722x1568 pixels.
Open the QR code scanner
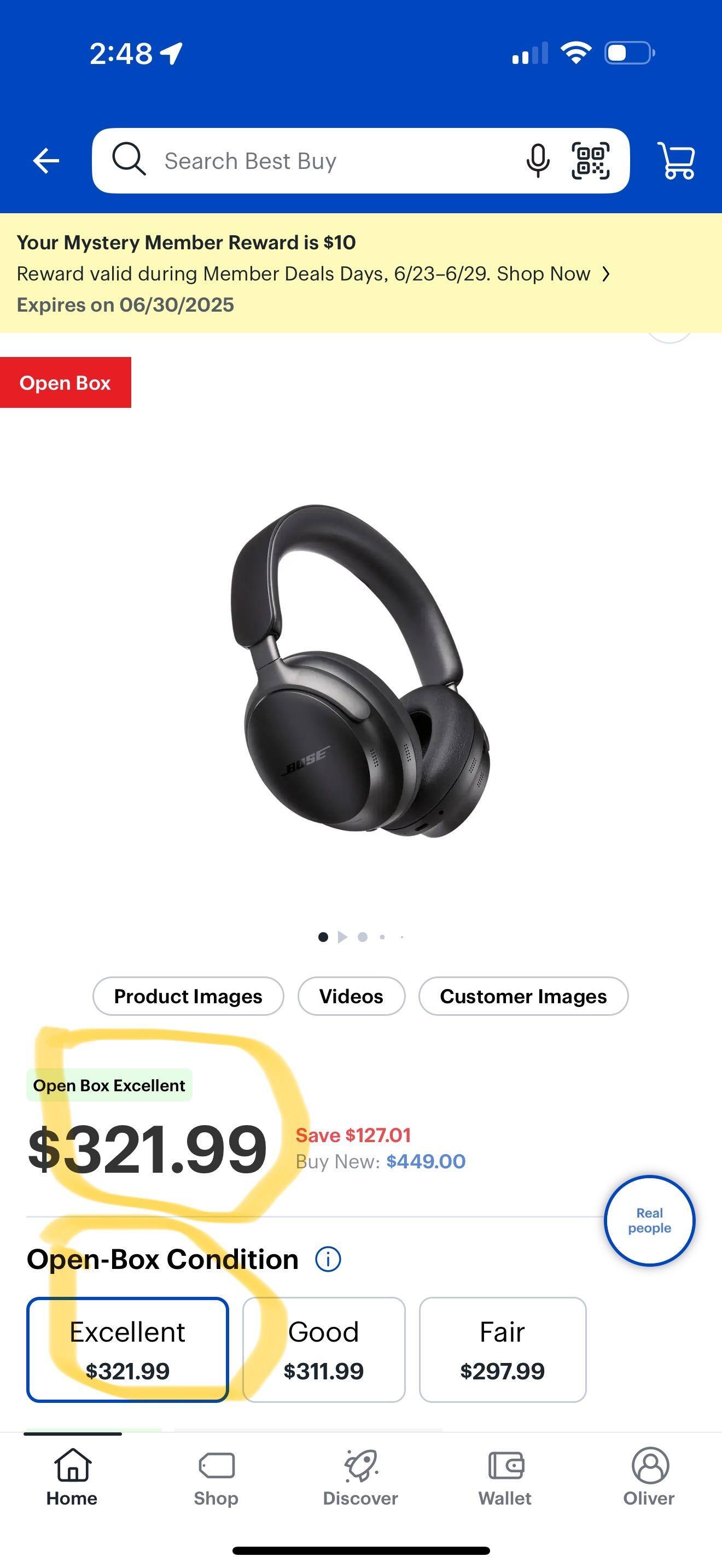click(x=591, y=160)
